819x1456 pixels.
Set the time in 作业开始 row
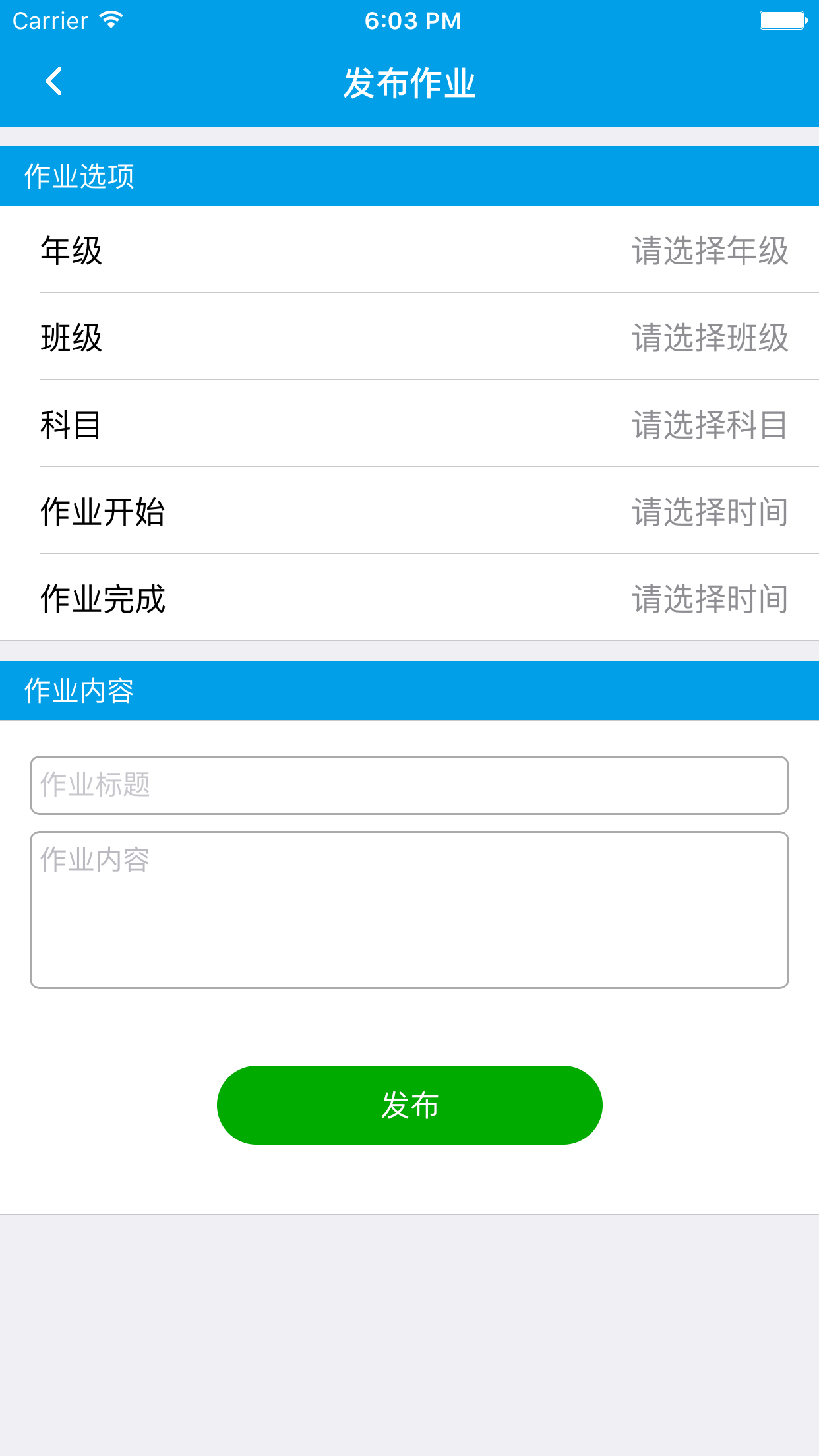click(409, 511)
